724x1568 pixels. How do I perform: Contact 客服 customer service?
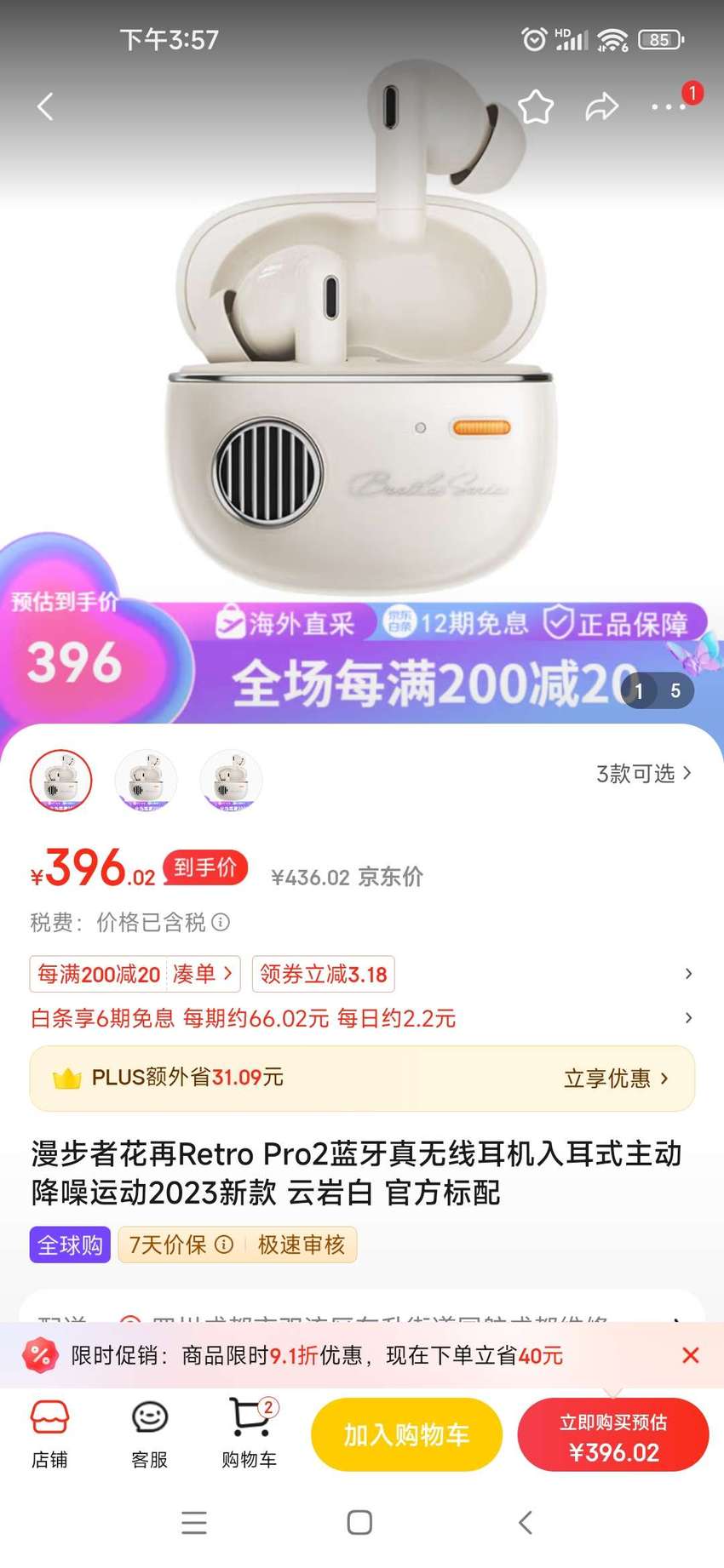coord(149,1435)
